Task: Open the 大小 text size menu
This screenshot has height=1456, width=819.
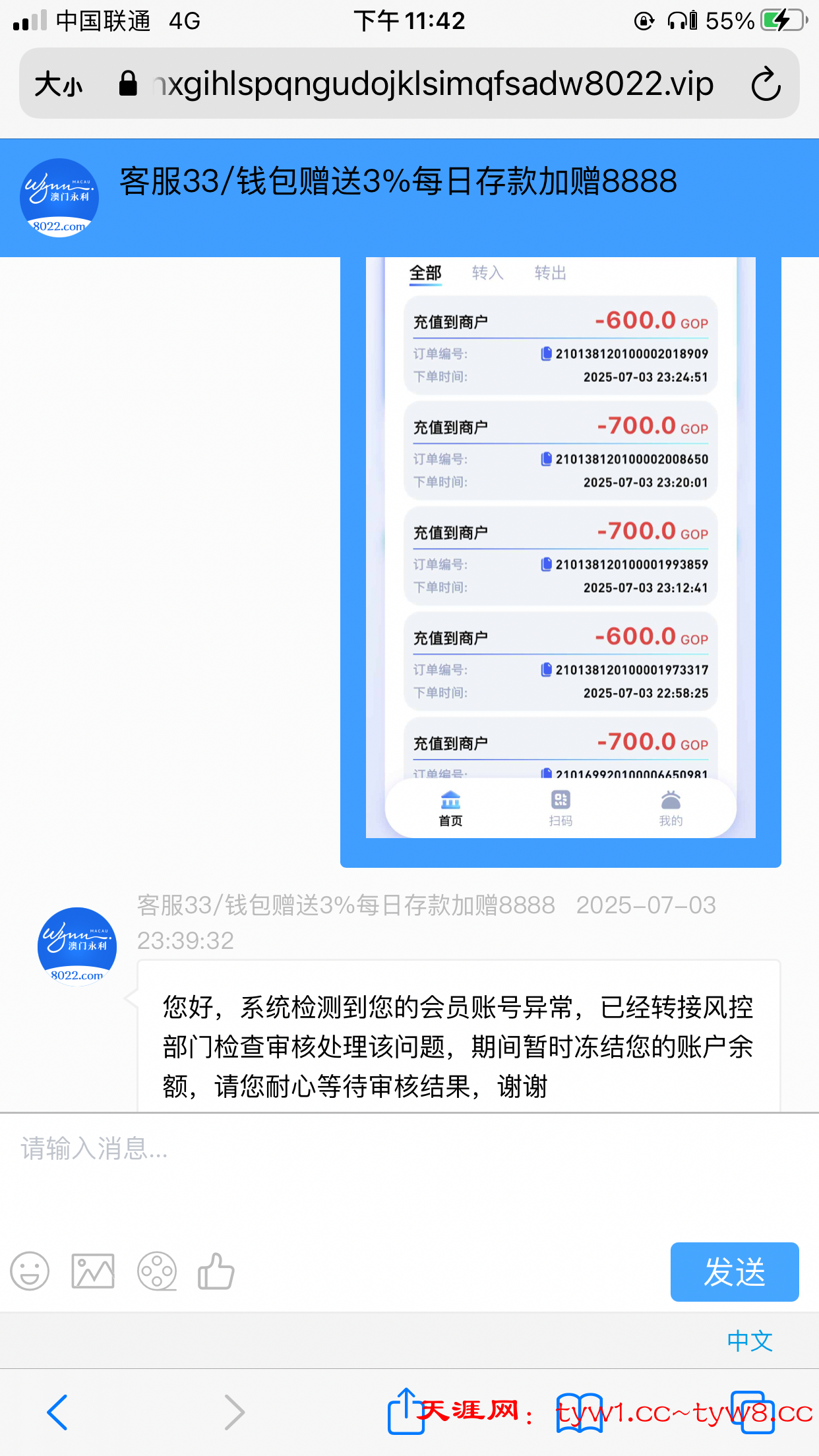Action: point(59,84)
